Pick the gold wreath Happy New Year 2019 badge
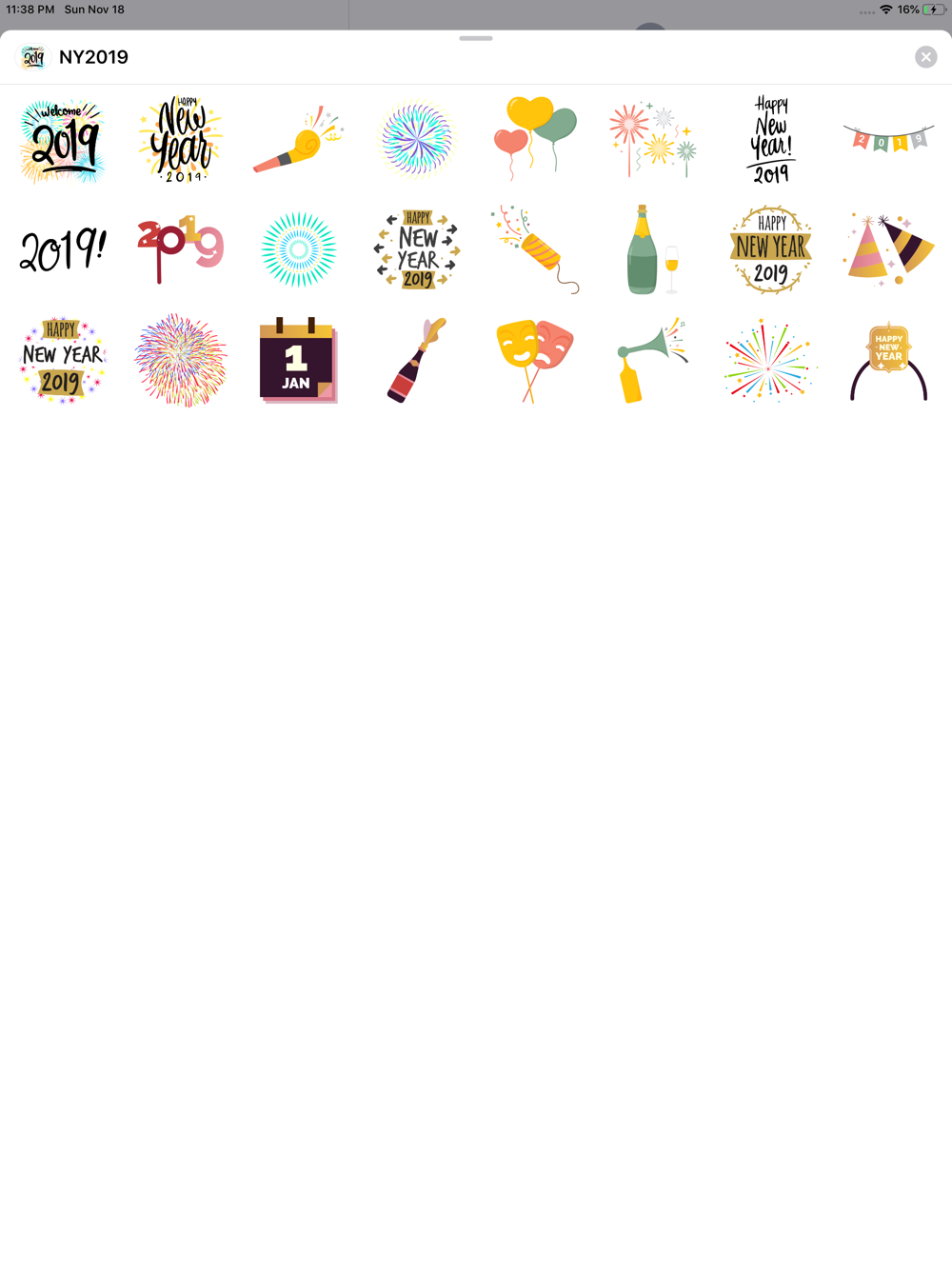Image resolution: width=952 pixels, height=1270 pixels. point(771,249)
